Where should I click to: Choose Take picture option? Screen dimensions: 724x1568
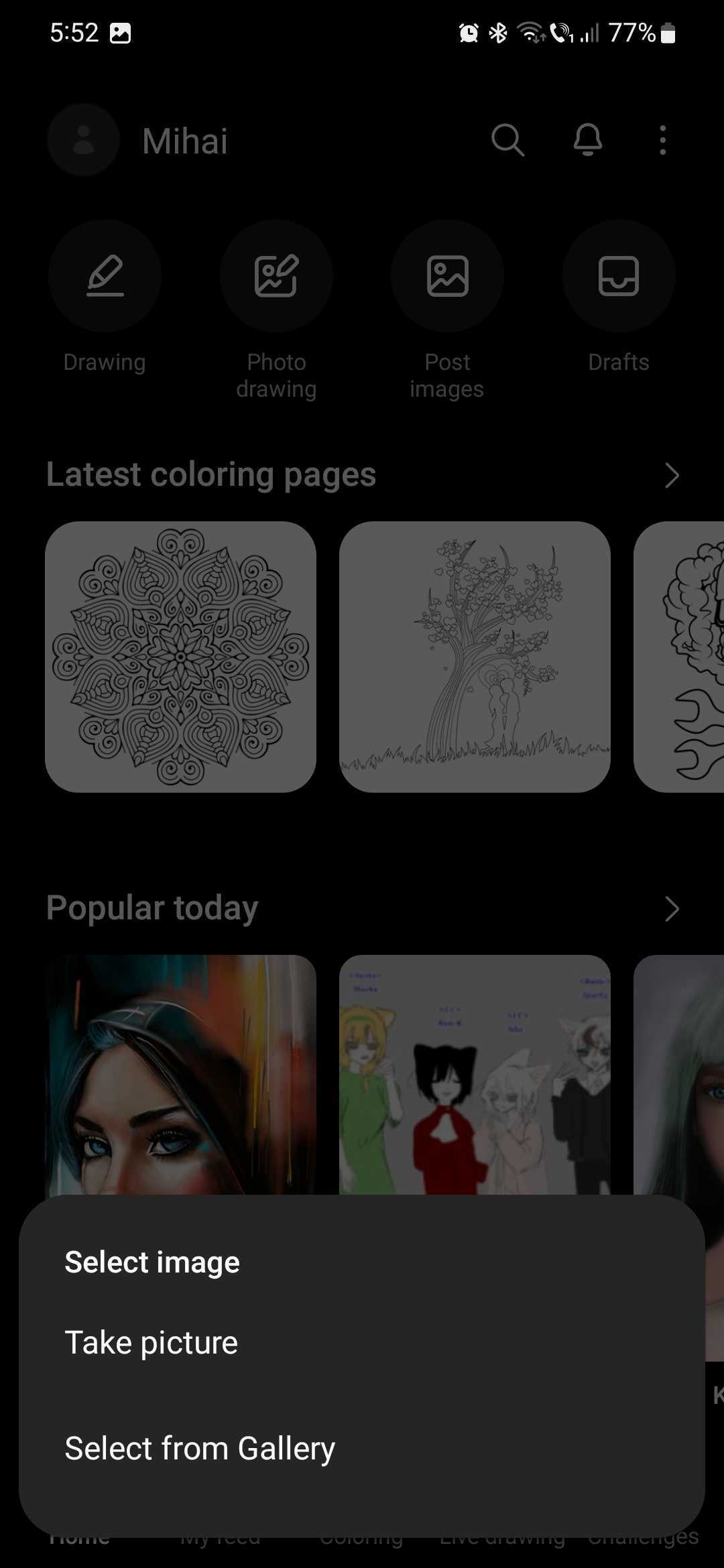point(152,1342)
